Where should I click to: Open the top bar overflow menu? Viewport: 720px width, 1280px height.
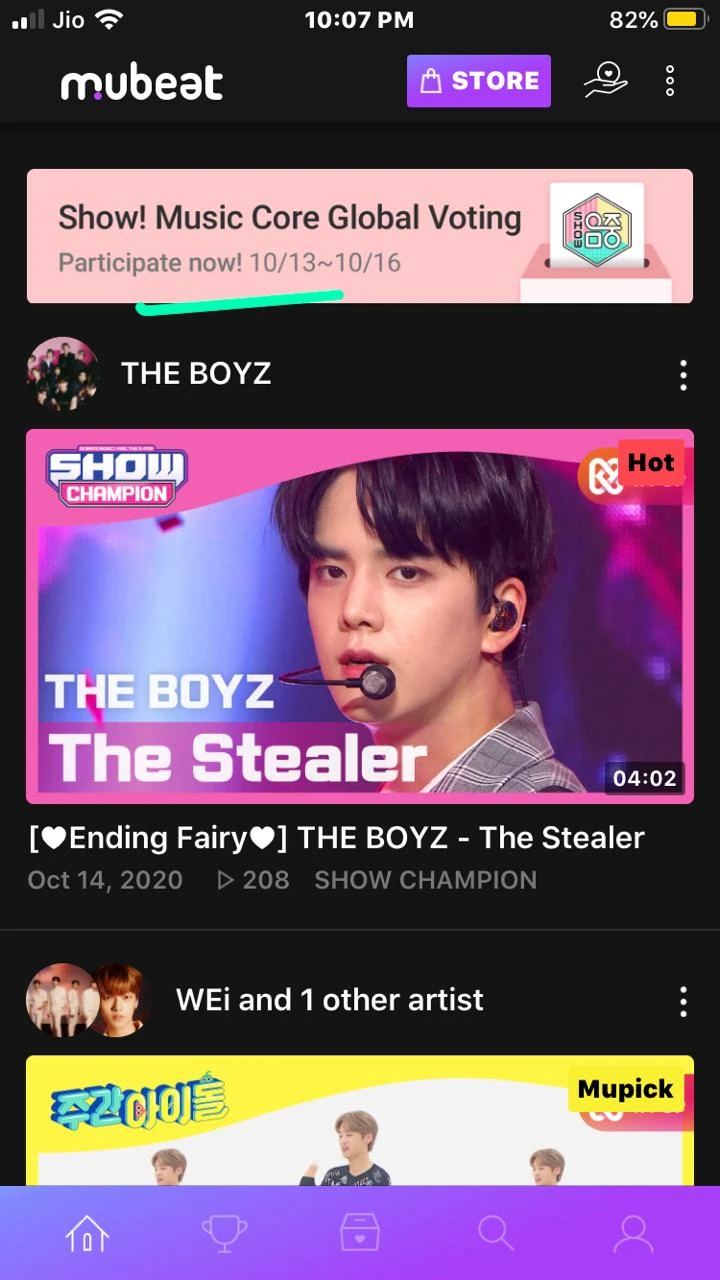click(x=670, y=81)
